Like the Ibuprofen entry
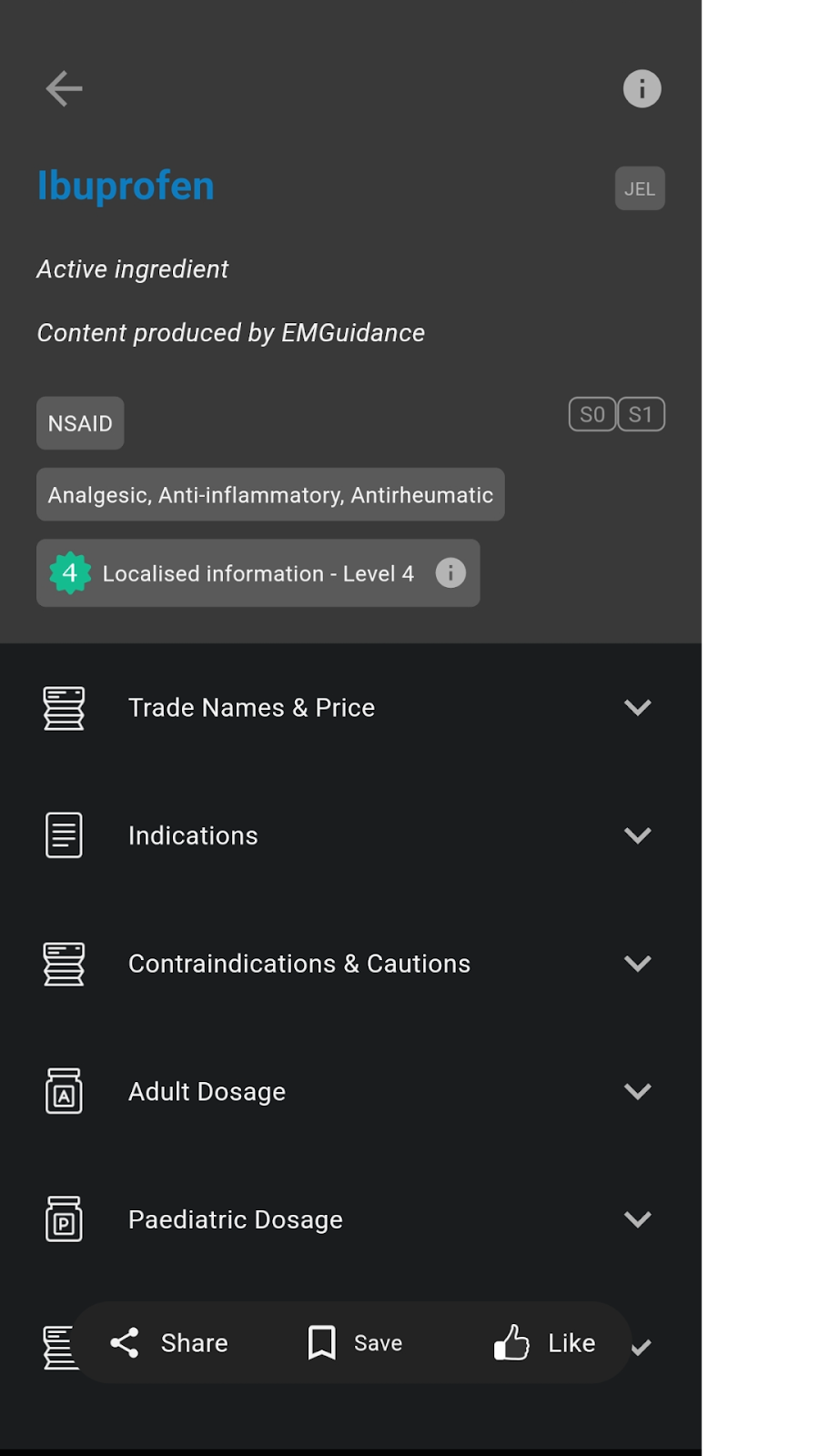The width and height of the screenshot is (819, 1456). point(544,1342)
